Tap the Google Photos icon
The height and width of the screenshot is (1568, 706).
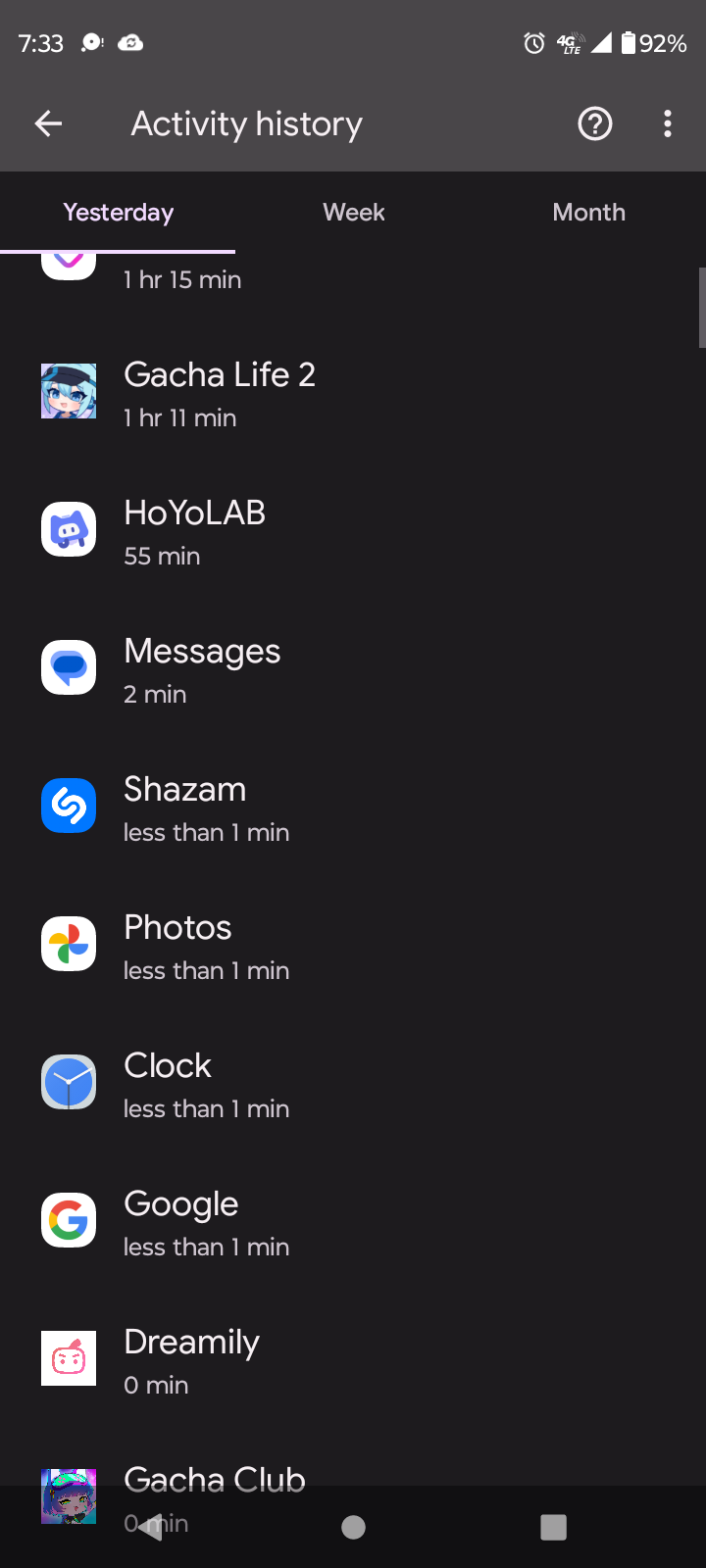point(68,944)
